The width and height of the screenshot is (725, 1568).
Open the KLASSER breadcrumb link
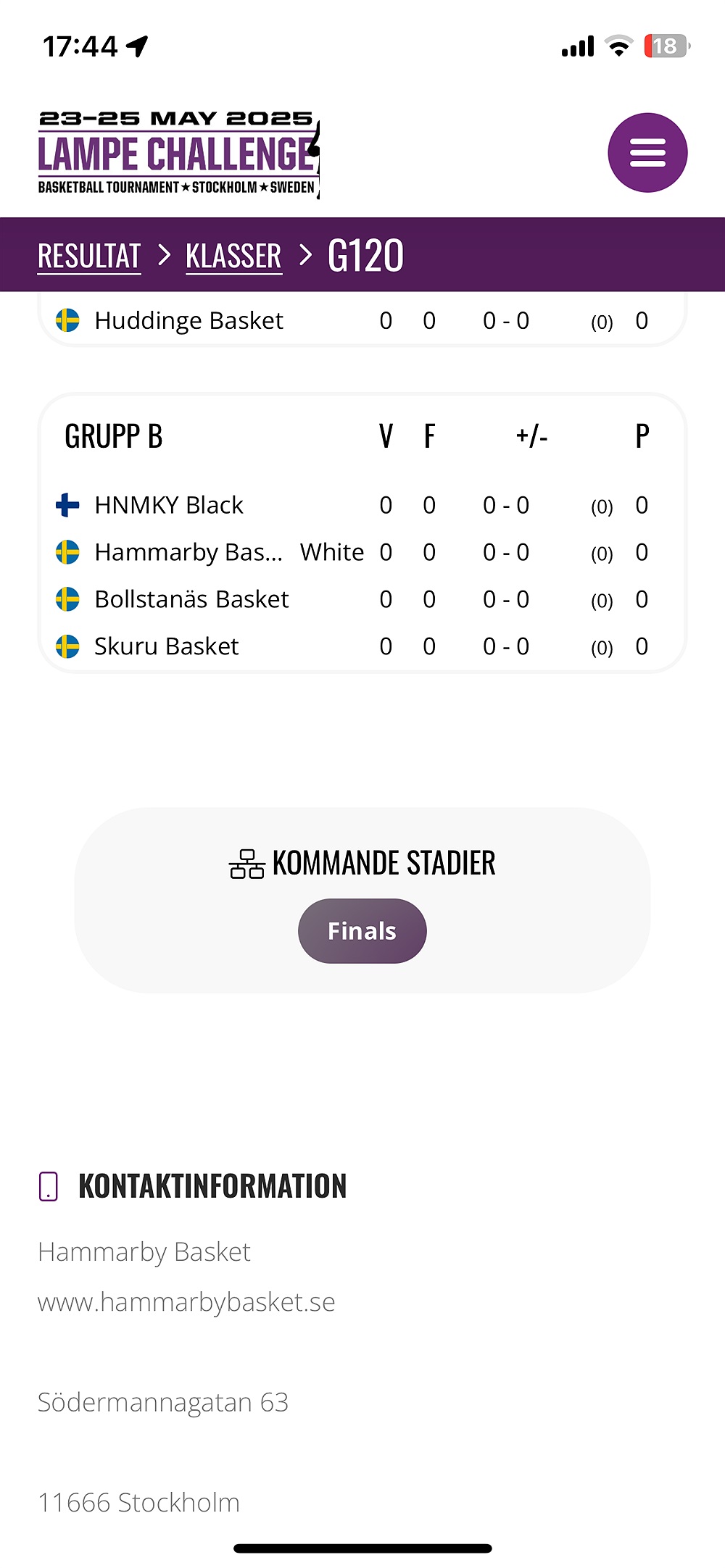233,257
